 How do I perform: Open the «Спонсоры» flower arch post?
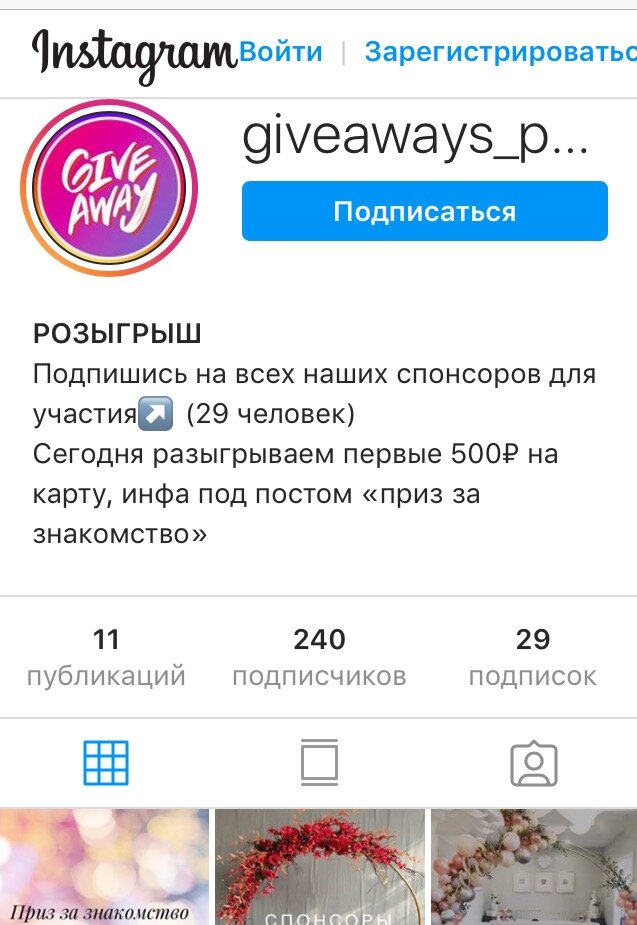point(319,868)
